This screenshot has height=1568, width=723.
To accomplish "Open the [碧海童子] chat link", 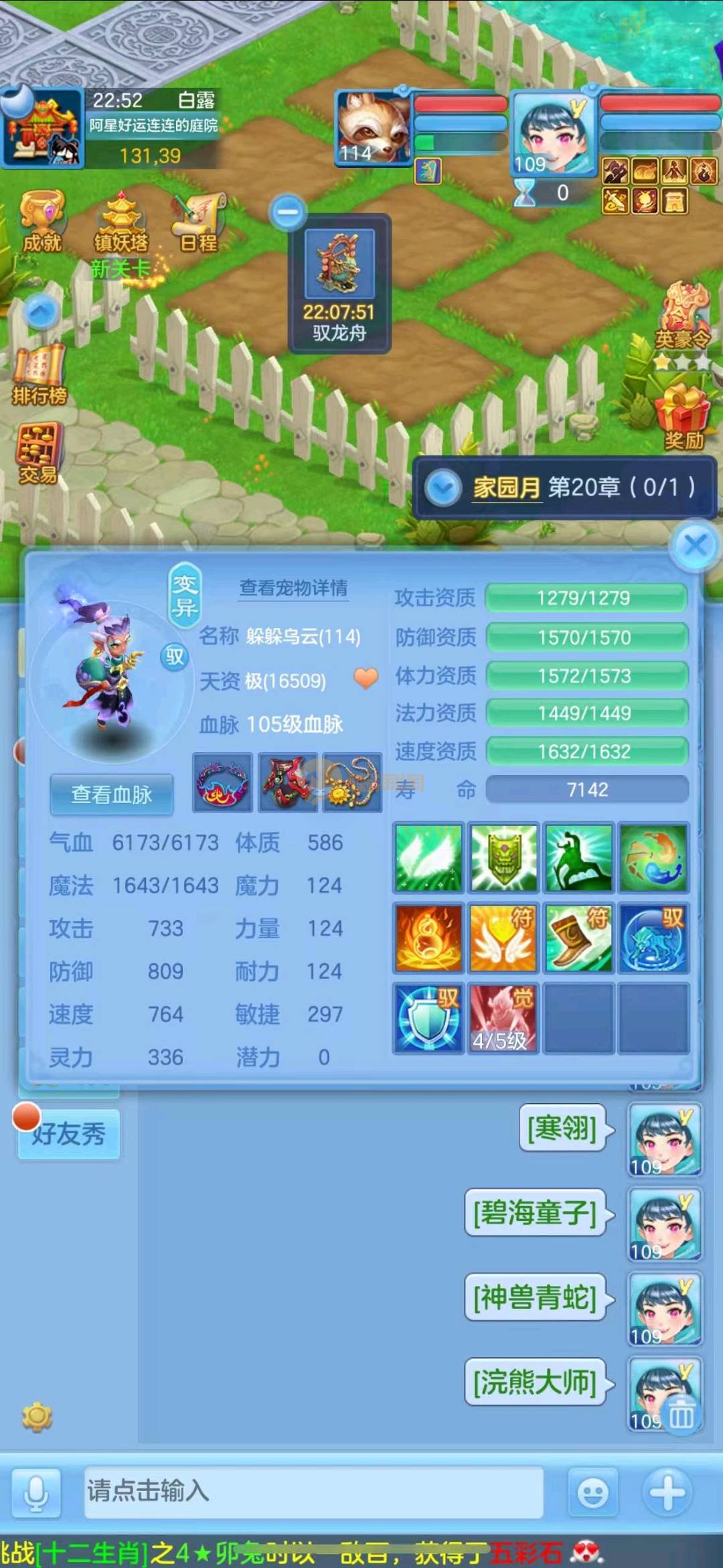I will [x=535, y=1213].
